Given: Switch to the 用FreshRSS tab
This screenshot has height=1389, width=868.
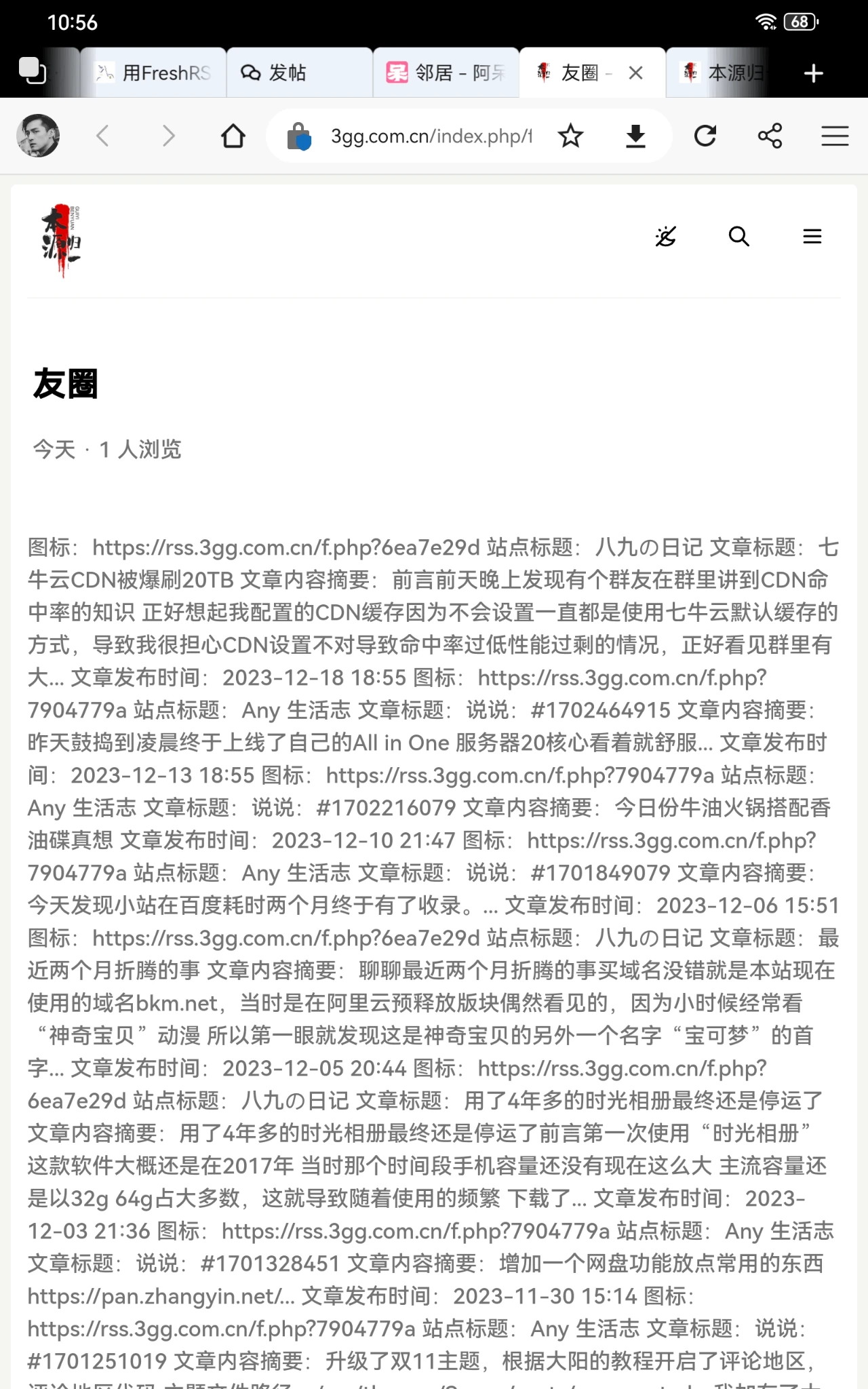Looking at the screenshot, I should coord(154,73).
